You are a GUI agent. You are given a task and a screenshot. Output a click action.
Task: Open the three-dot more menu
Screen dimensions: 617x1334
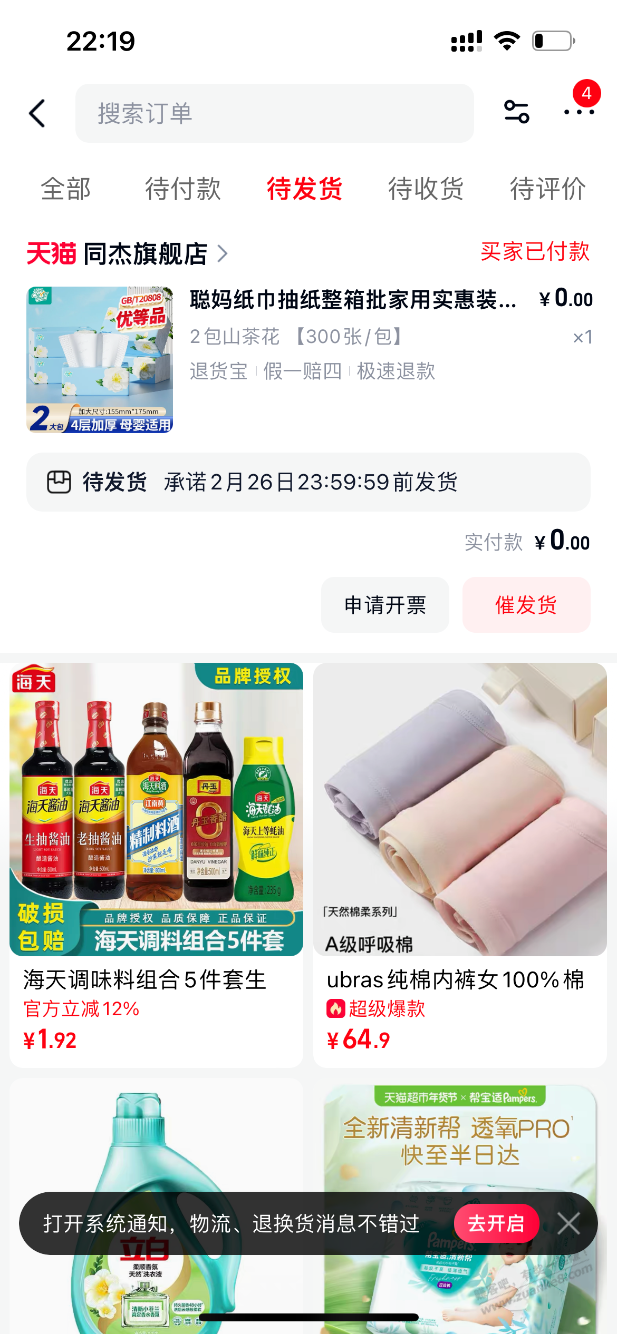point(579,112)
